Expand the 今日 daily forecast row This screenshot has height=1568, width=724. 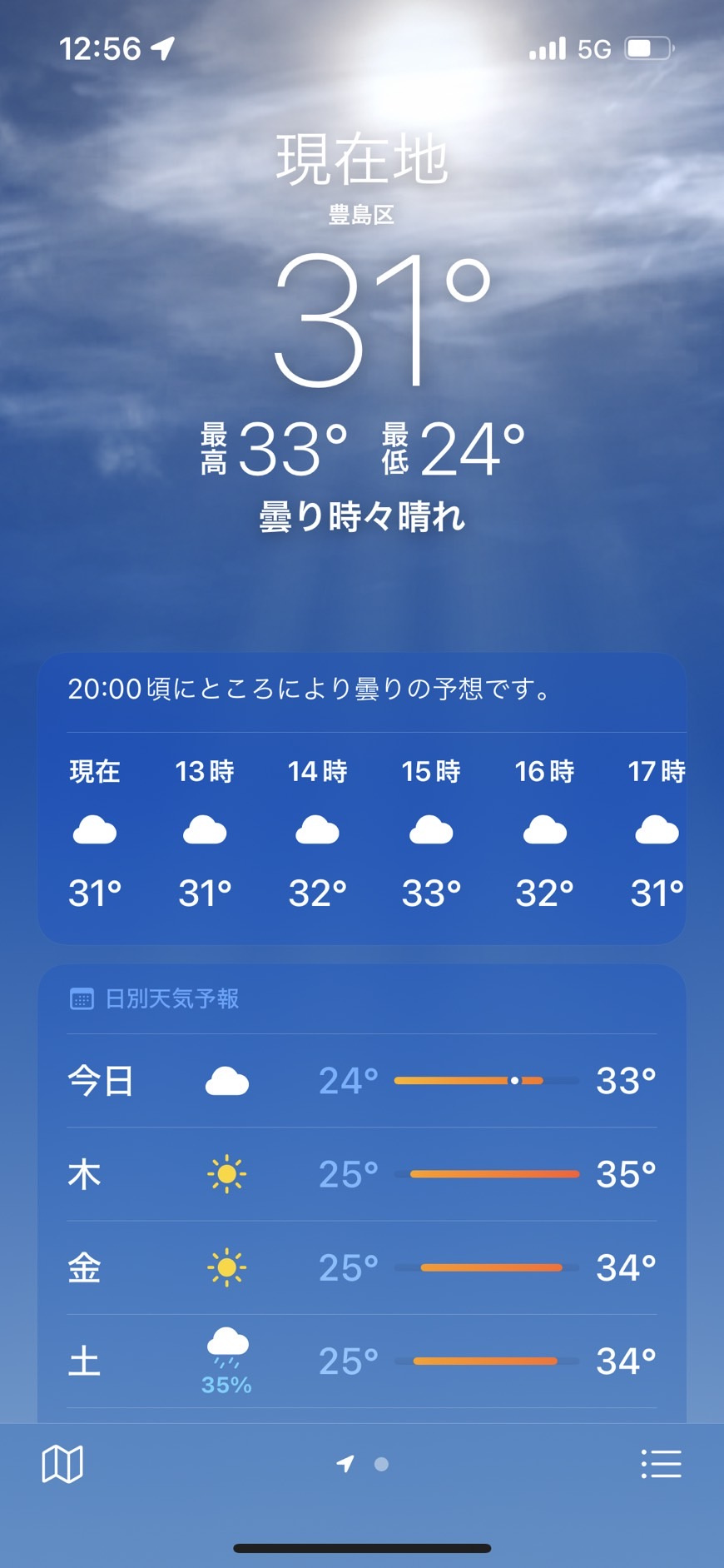point(362,1080)
